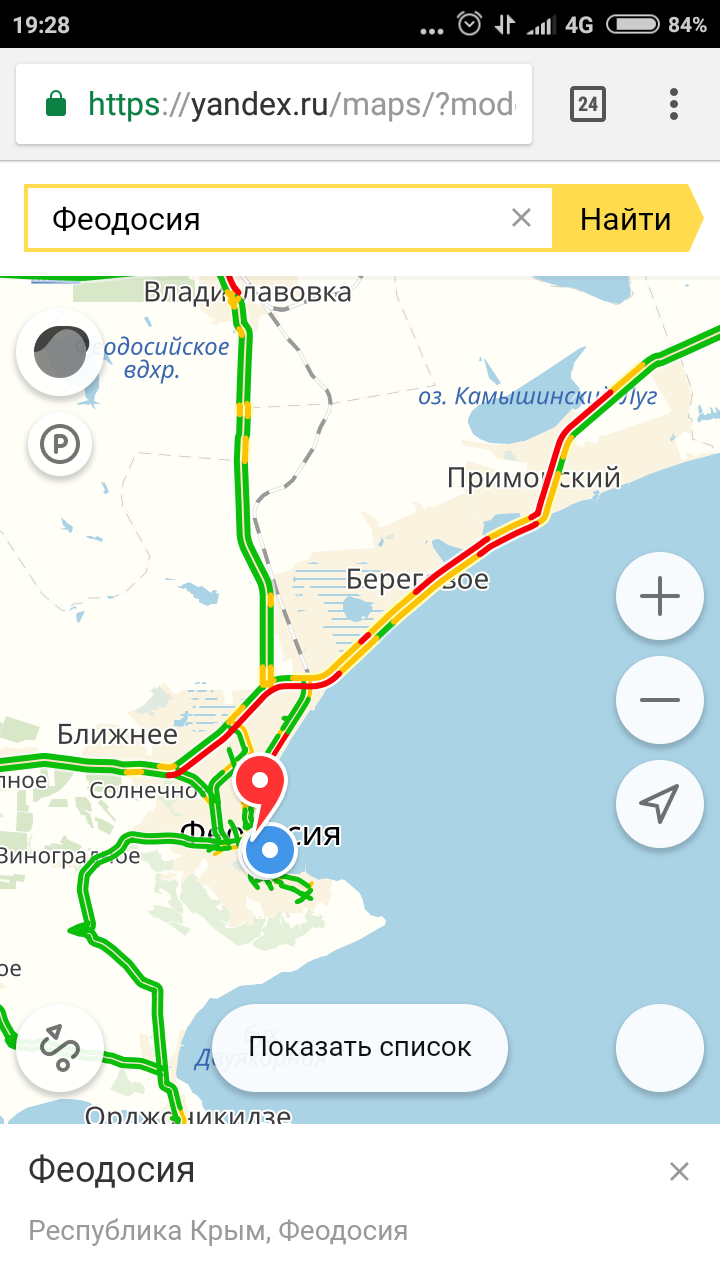Zoom in on the map
The image size is (720, 1280).
pos(660,598)
